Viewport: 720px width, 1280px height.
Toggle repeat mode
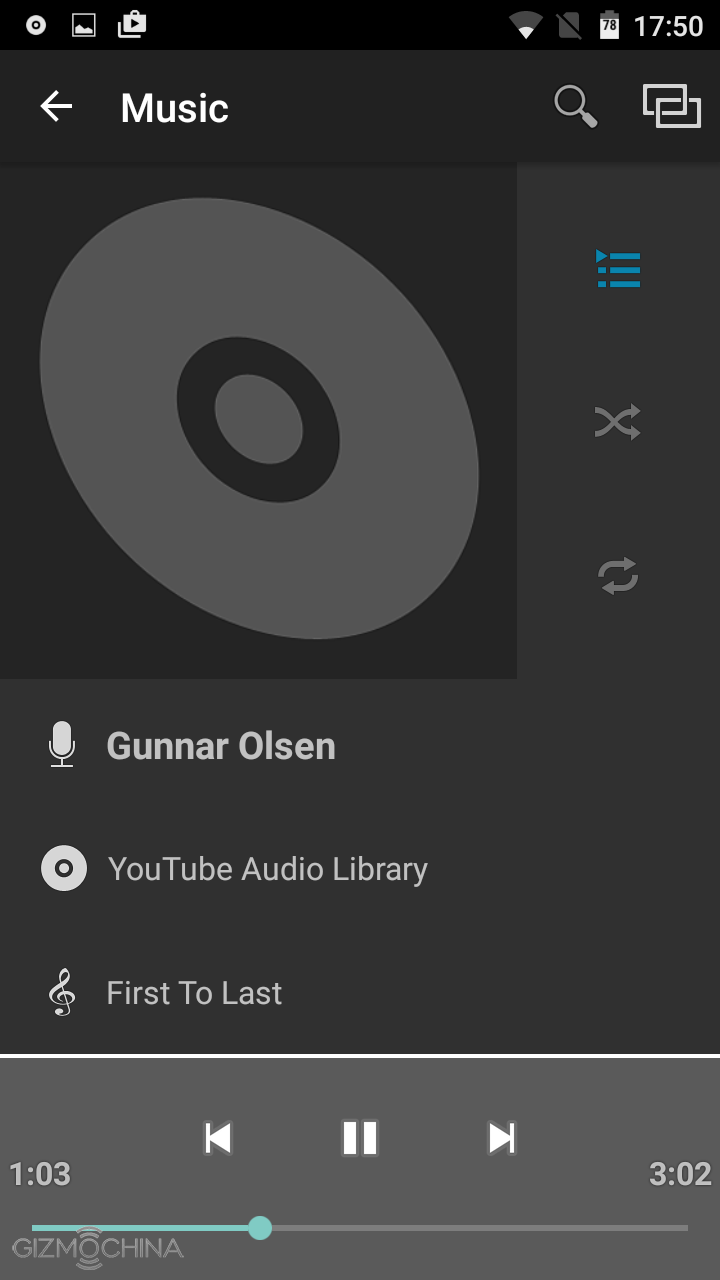[618, 576]
